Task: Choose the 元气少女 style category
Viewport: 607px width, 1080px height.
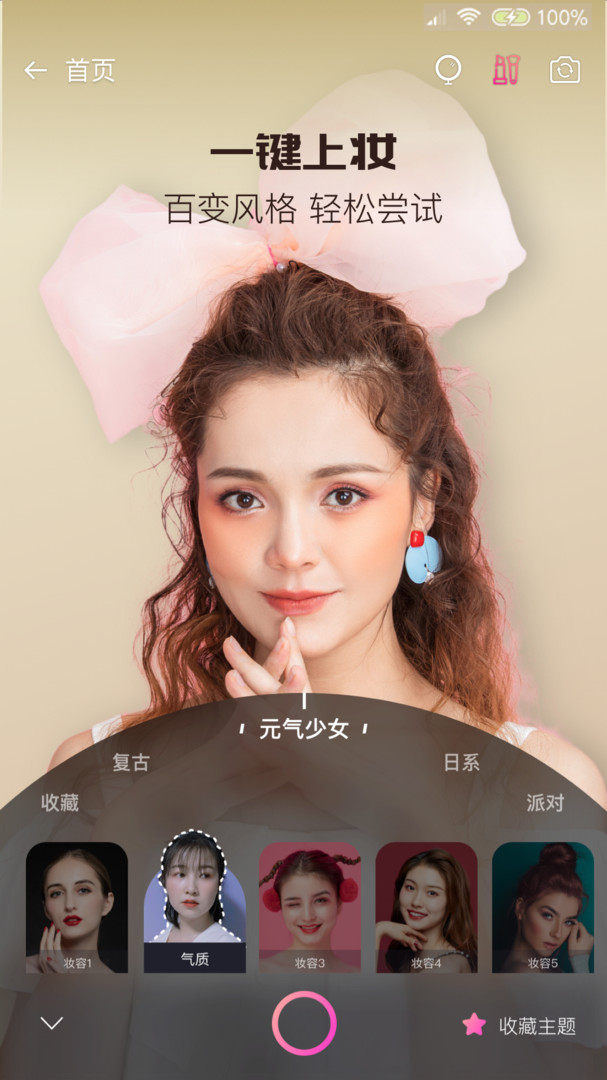Action: [304, 729]
